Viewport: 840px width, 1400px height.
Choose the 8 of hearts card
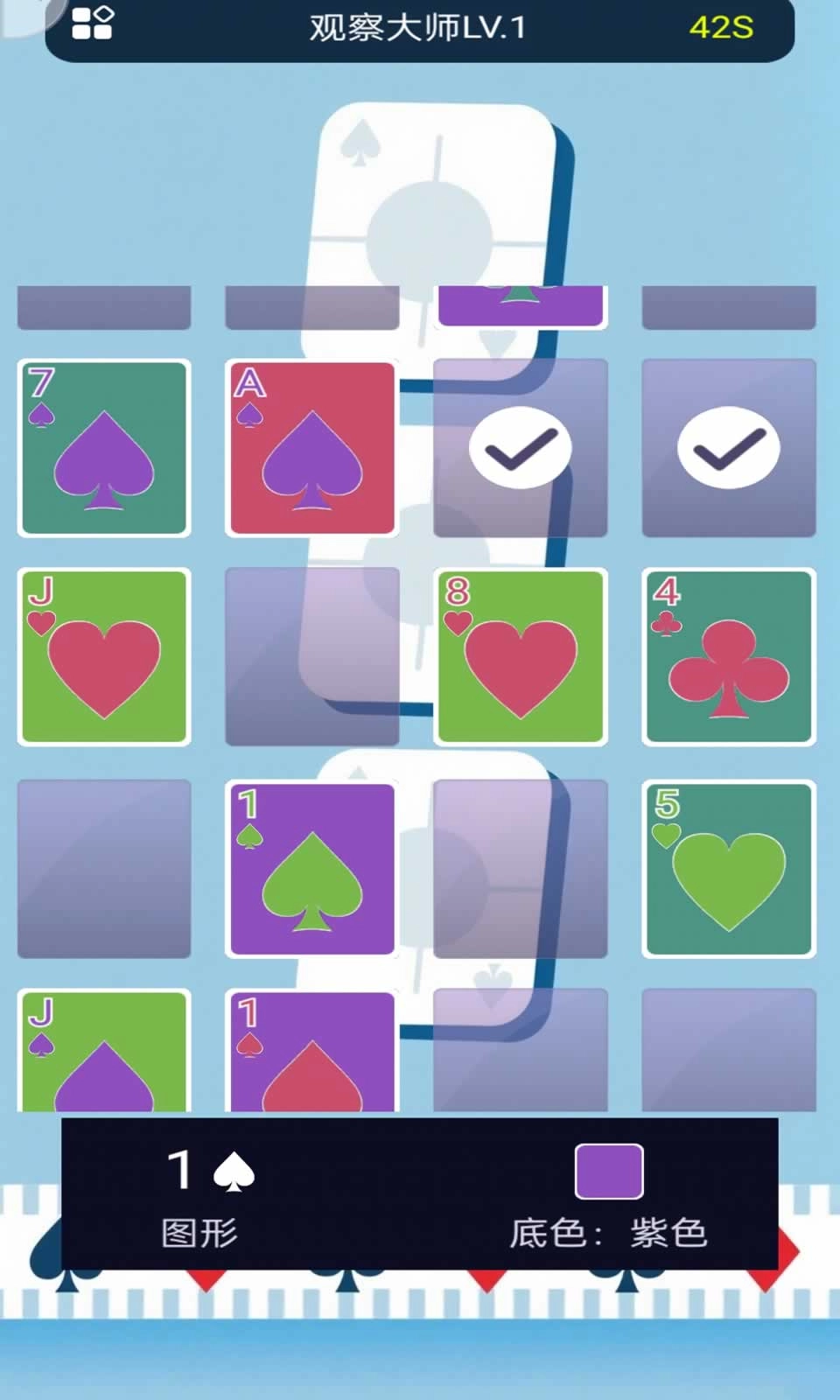(x=521, y=657)
